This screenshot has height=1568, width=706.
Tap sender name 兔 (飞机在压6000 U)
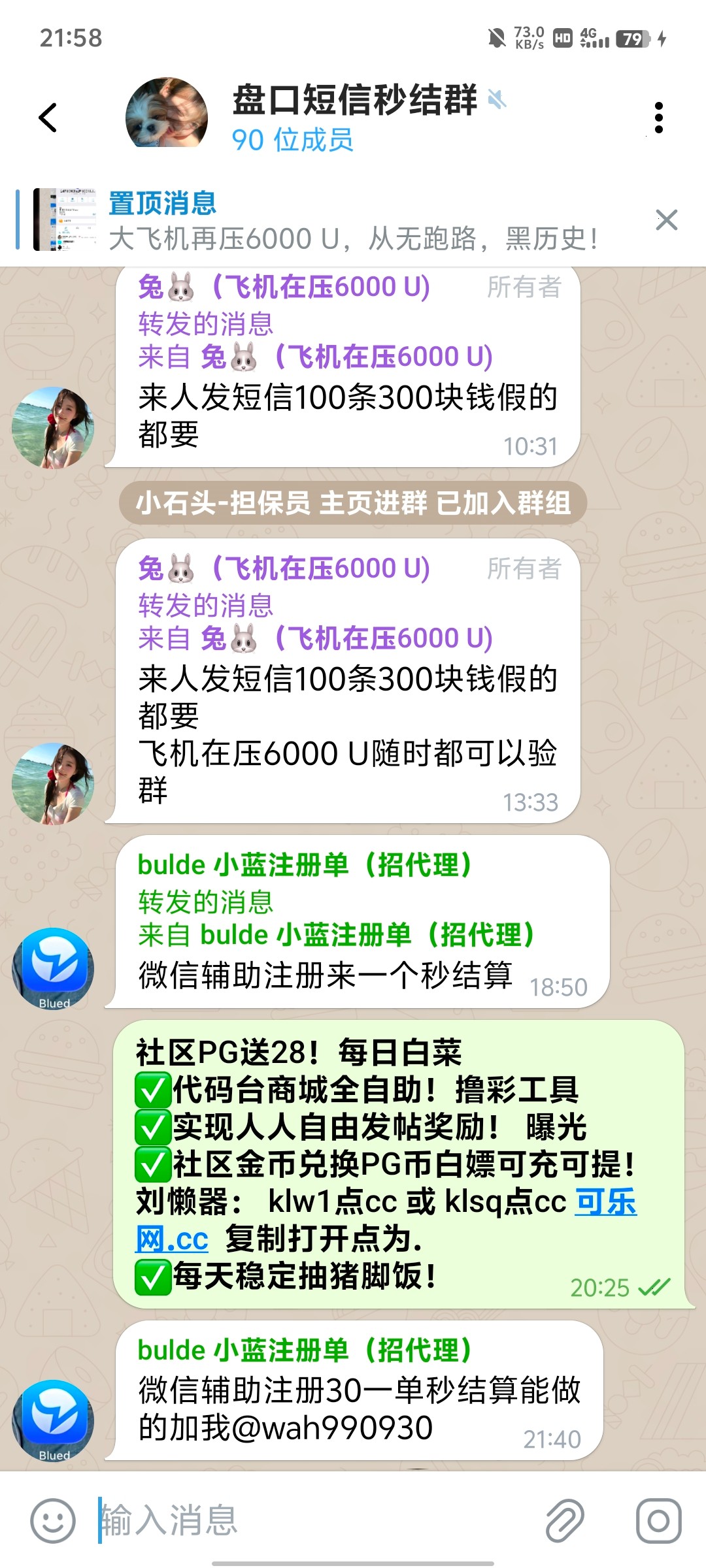(281, 286)
